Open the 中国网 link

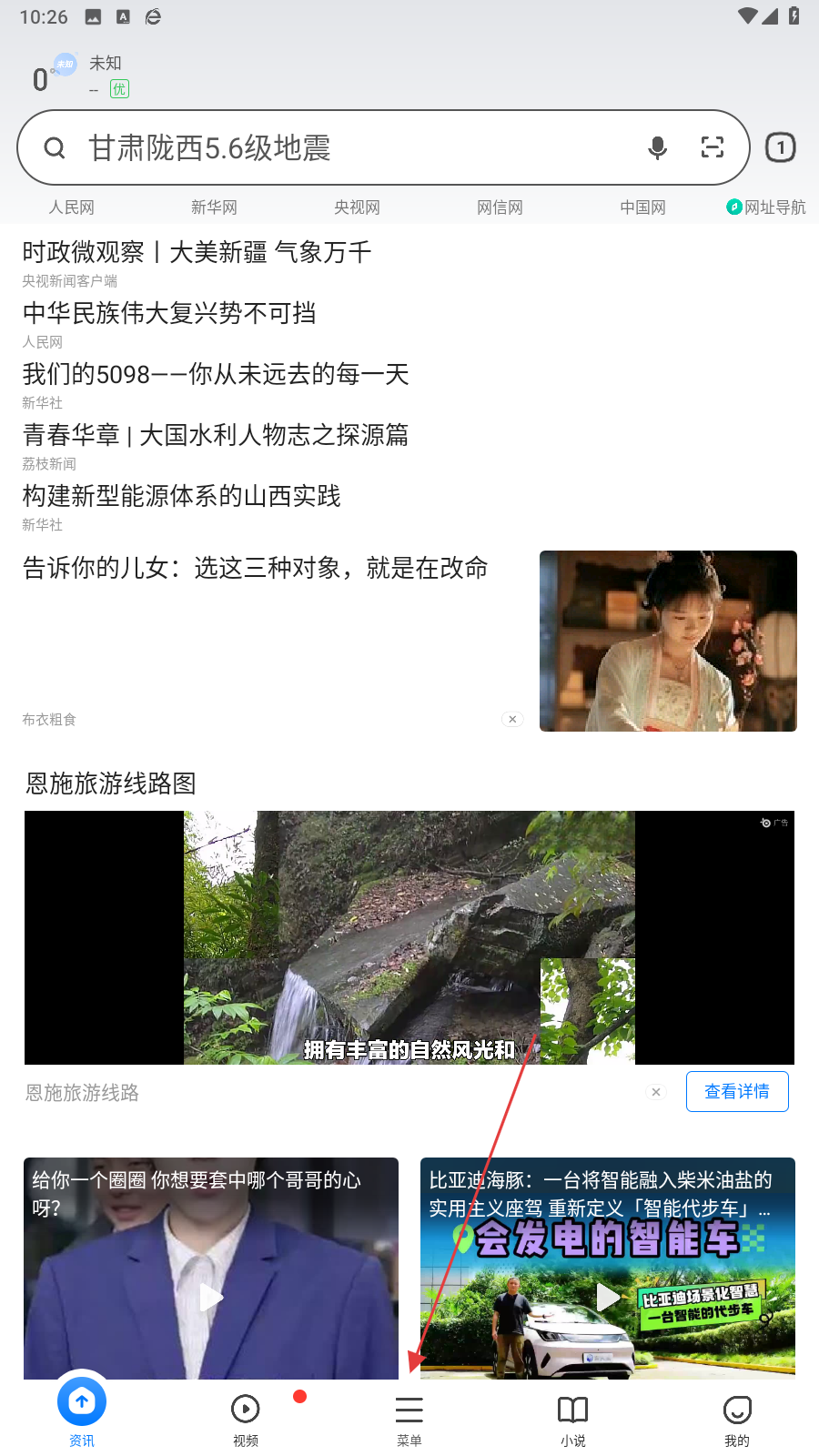pyautogui.click(x=642, y=207)
